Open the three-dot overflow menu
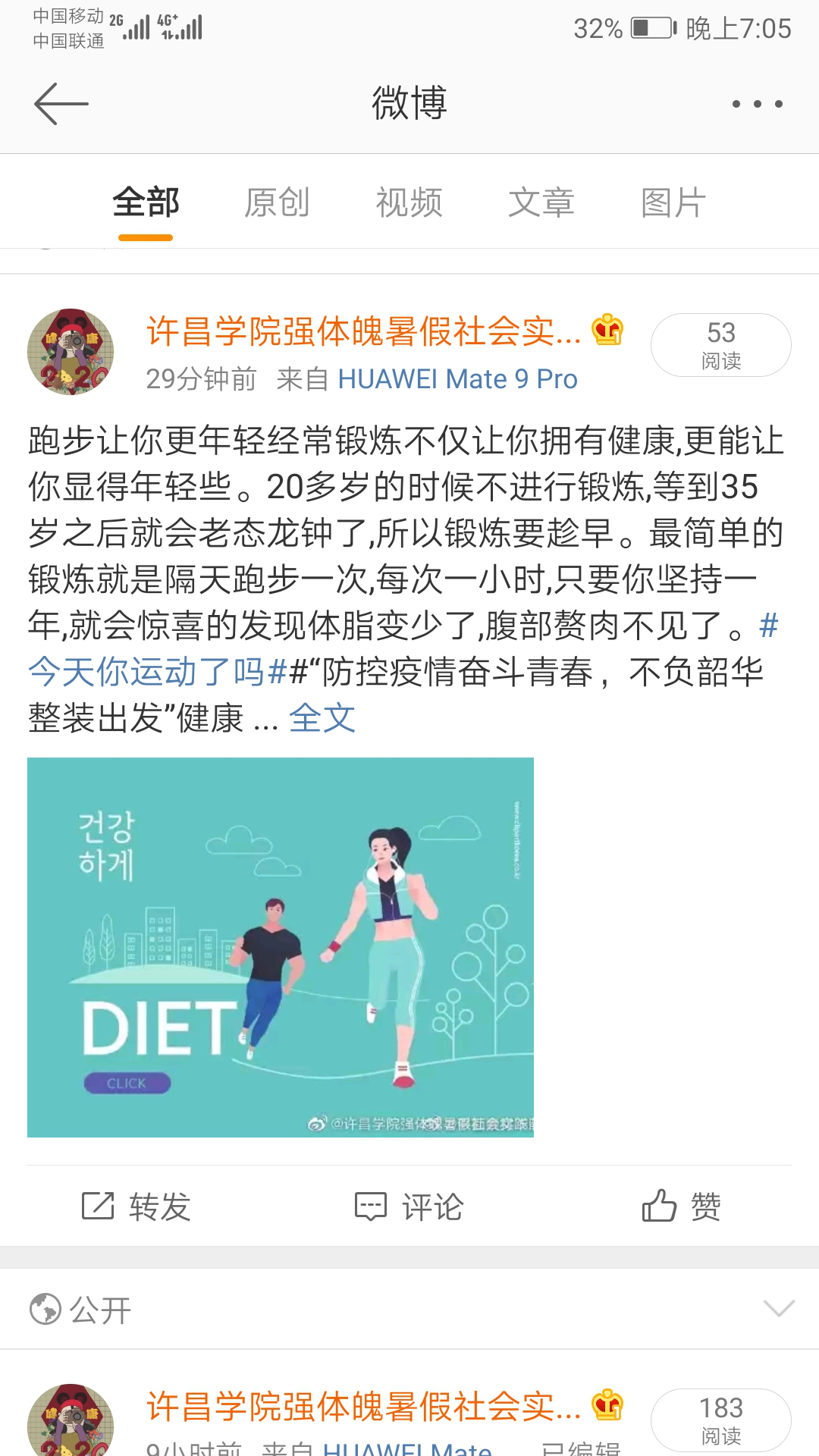This screenshot has width=819, height=1456. click(757, 104)
